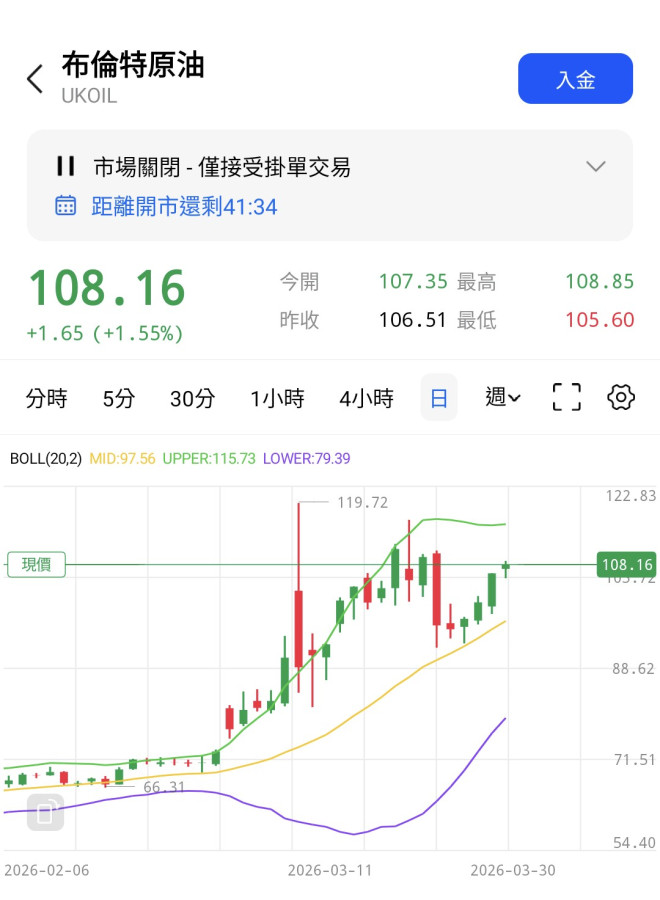Expand the 市場關閉 notice chevron
The image size is (660, 900).
click(x=596, y=167)
